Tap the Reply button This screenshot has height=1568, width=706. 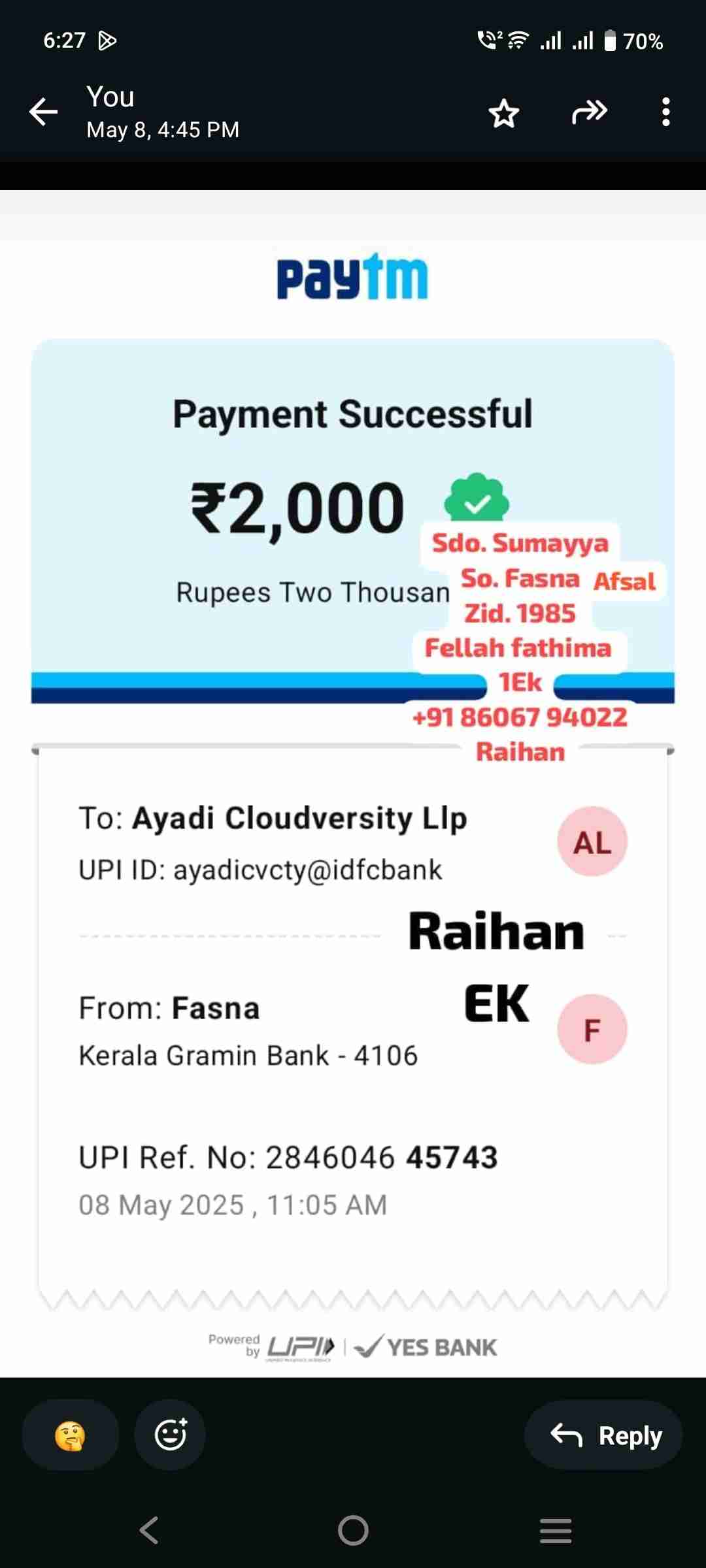click(603, 1435)
